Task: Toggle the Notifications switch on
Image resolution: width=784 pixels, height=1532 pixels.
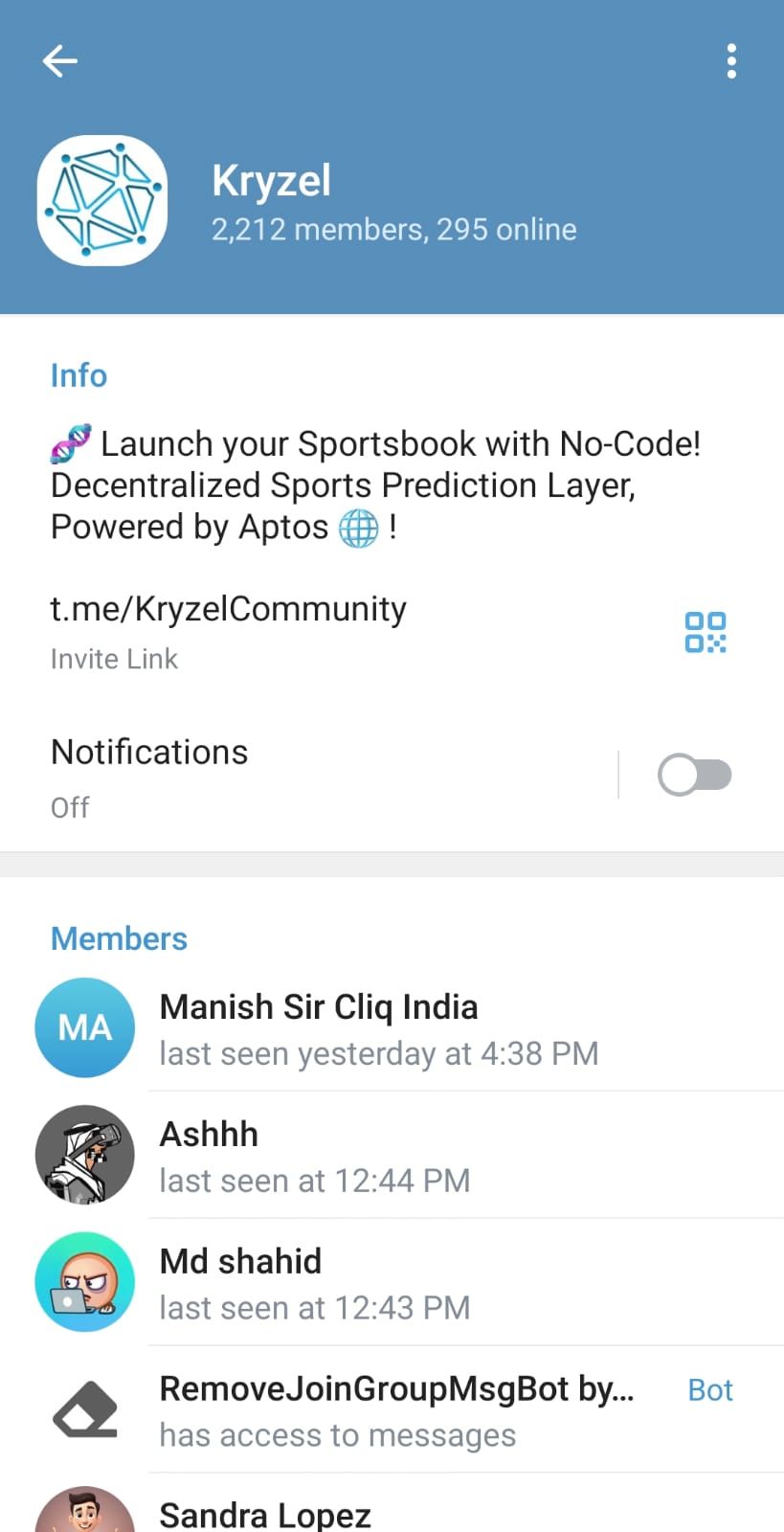Action: 695,775
